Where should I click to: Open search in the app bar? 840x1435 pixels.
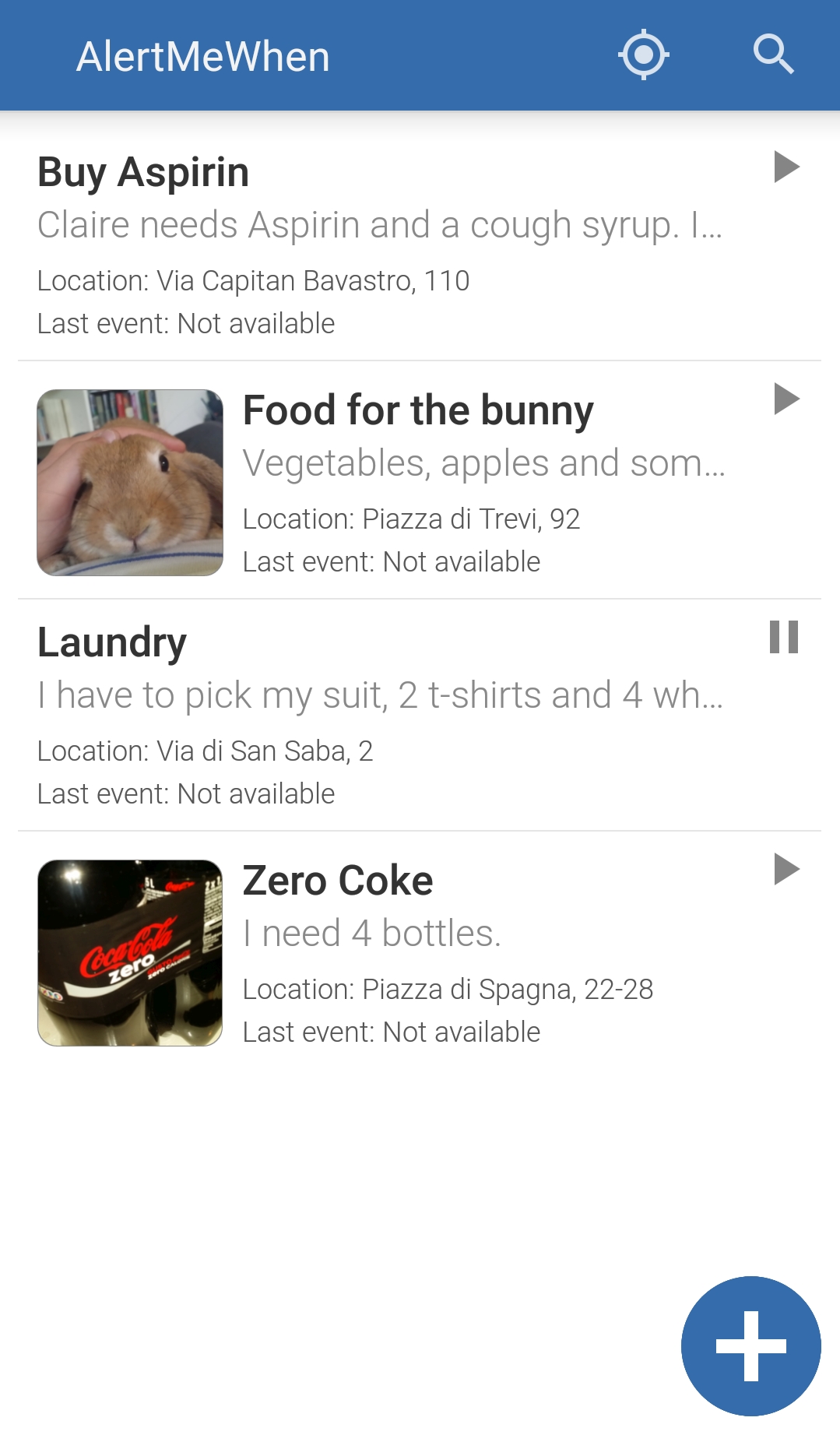(773, 55)
